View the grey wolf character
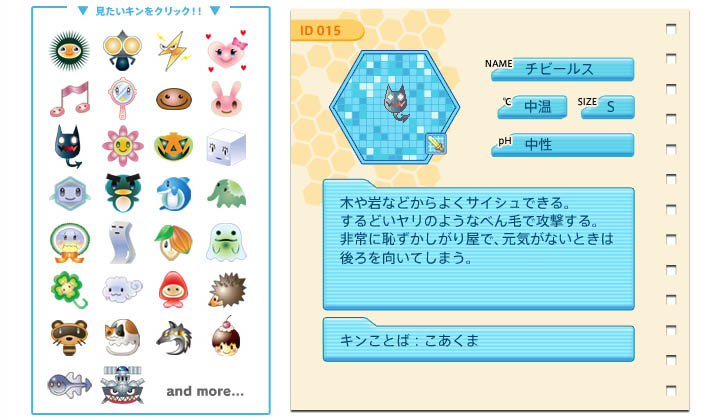 173,337
